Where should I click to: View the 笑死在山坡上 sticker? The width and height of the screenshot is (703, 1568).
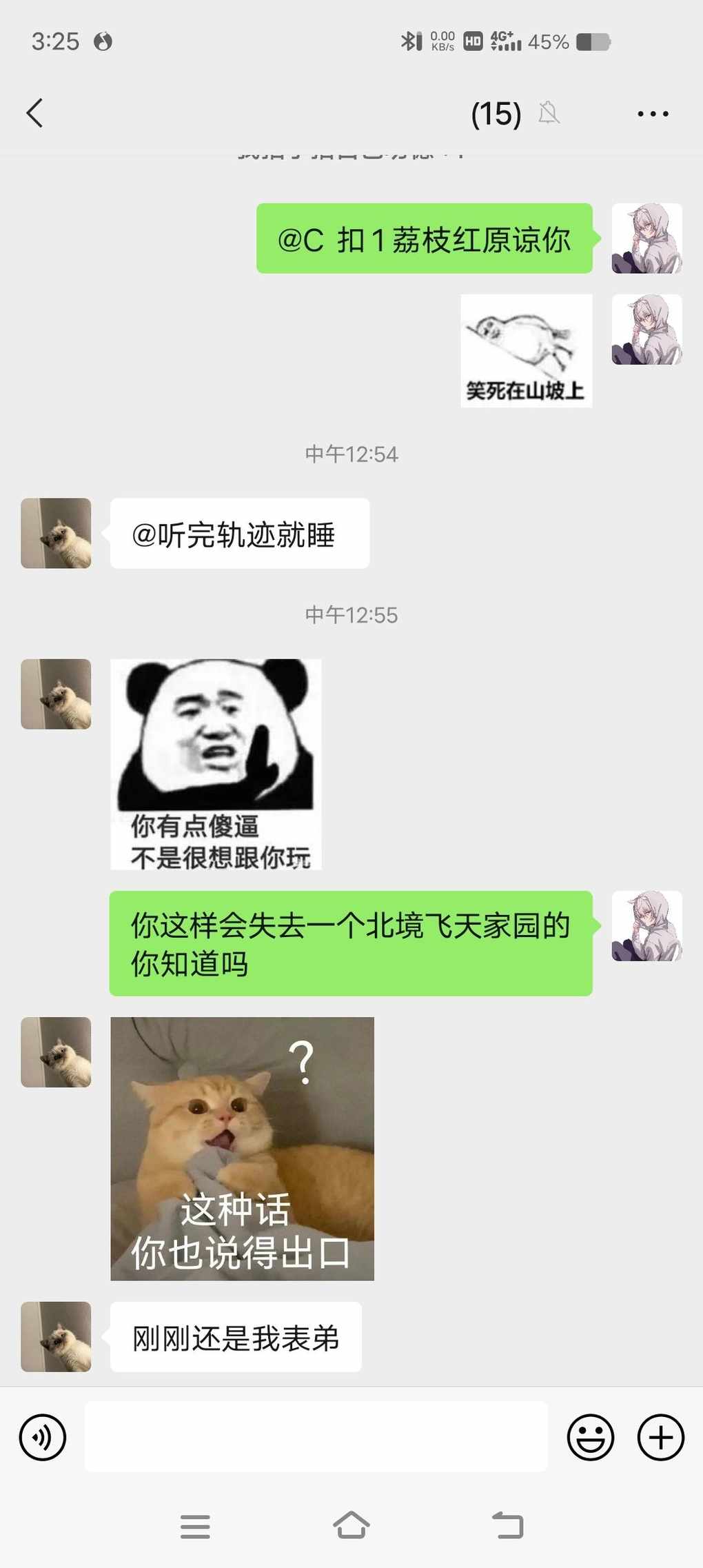526,350
